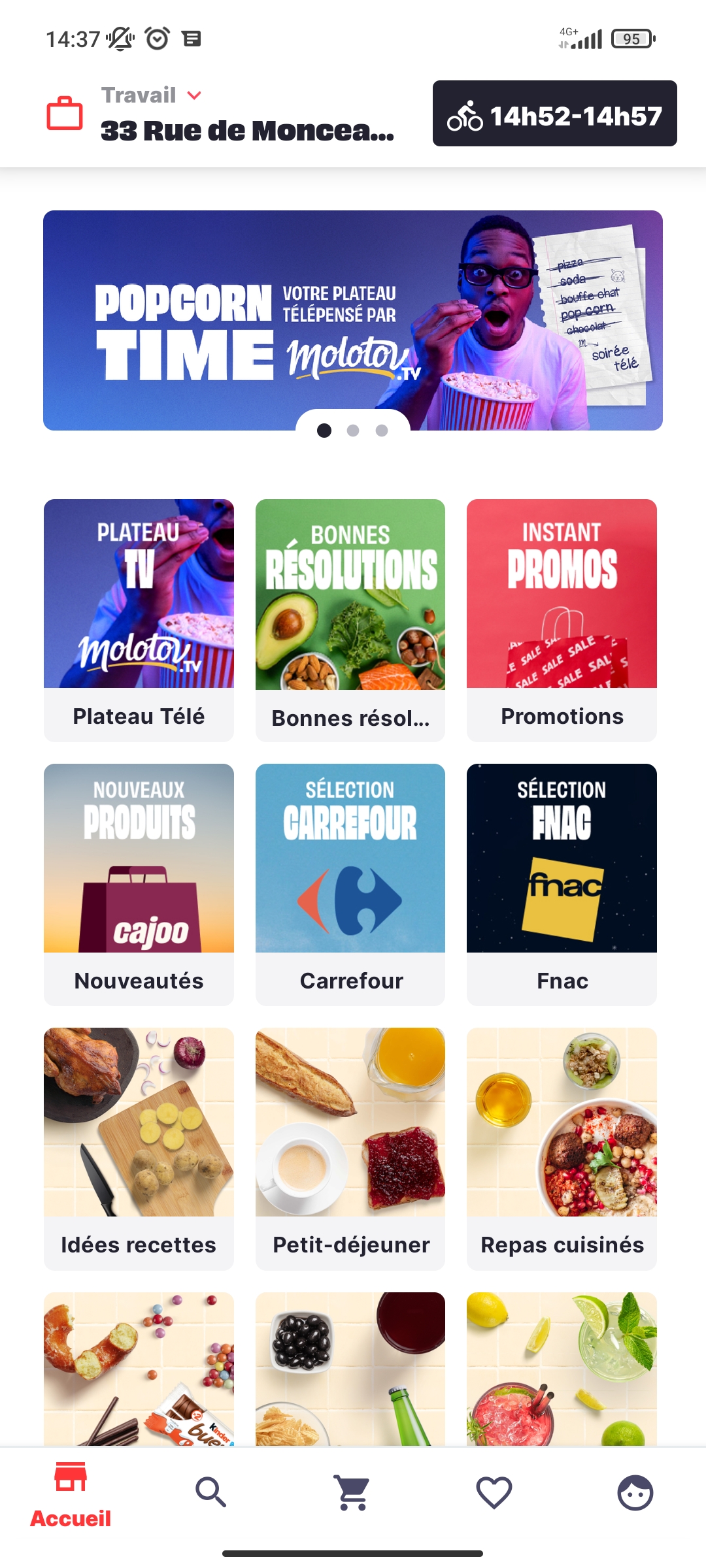Open the favorites heart tab

(x=494, y=1492)
